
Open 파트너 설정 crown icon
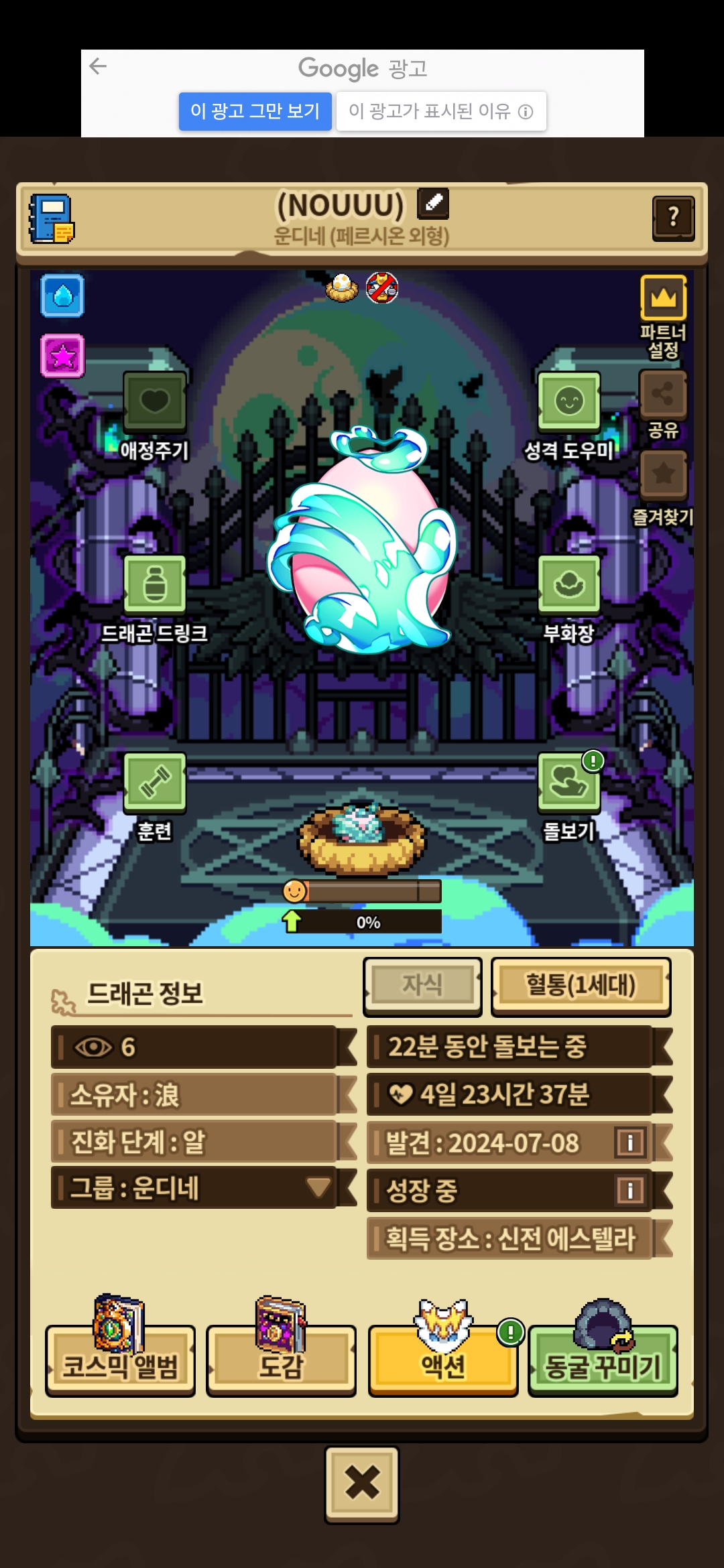(x=663, y=298)
